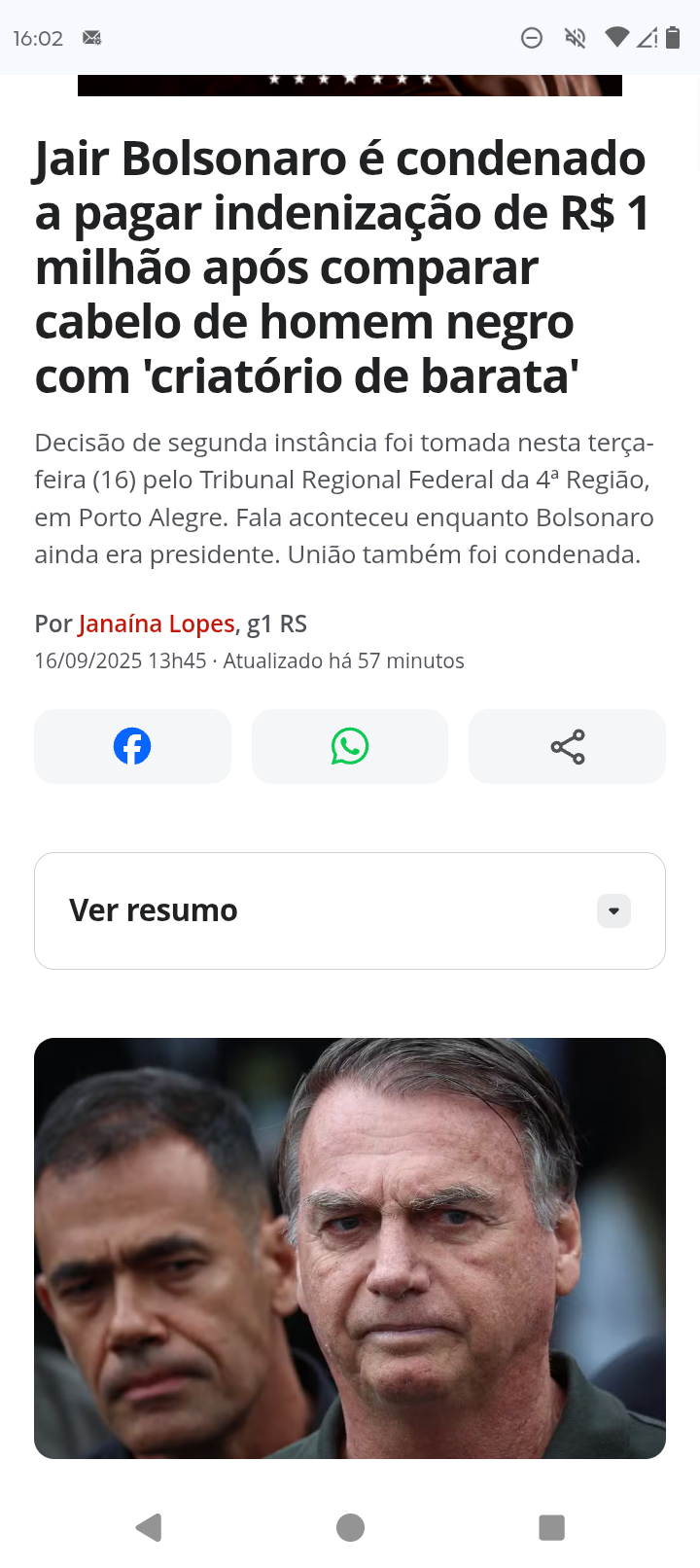Share the article on Facebook

(x=132, y=746)
